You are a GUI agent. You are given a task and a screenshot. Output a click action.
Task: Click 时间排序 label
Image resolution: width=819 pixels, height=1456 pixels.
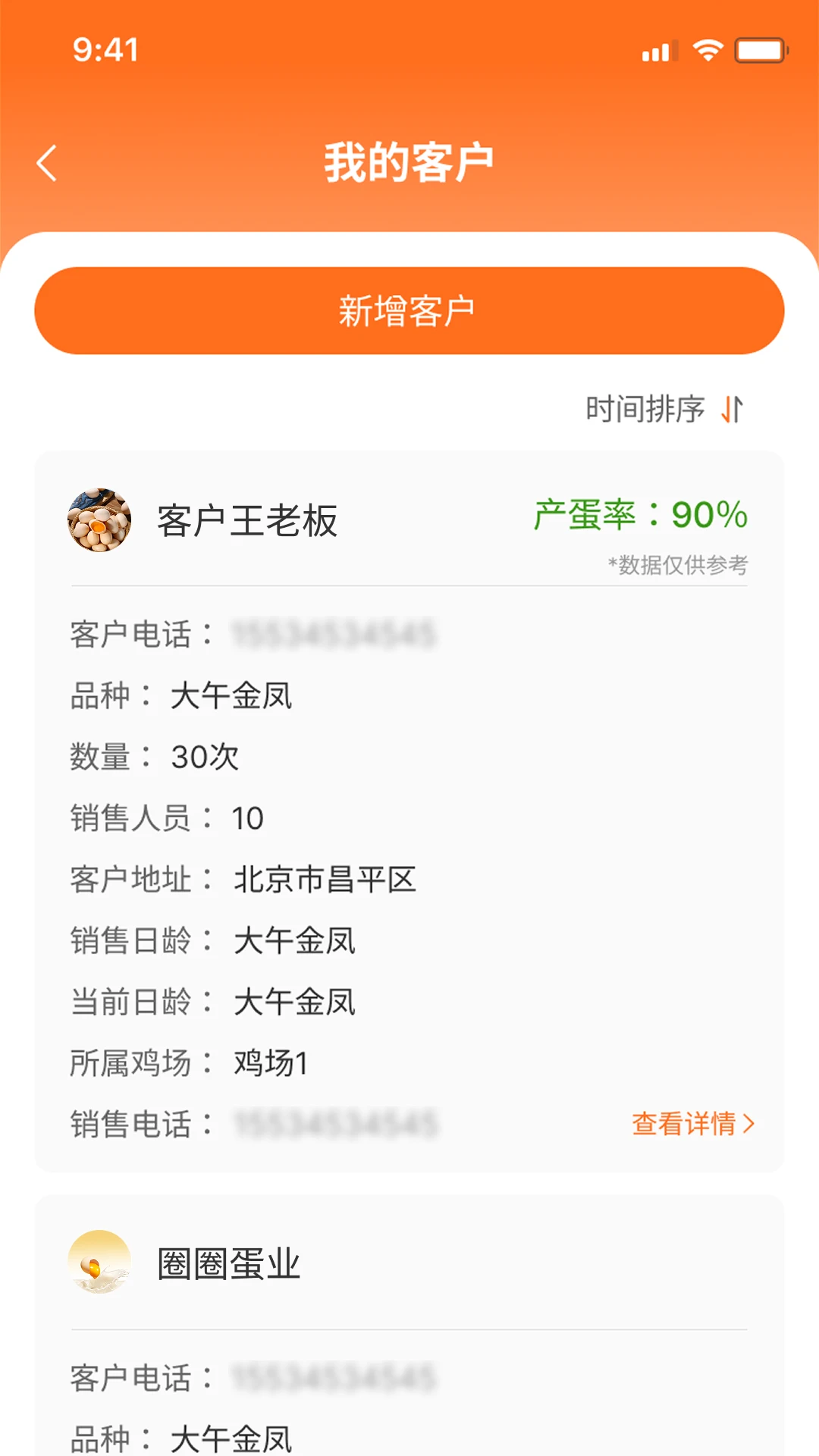[x=648, y=408]
